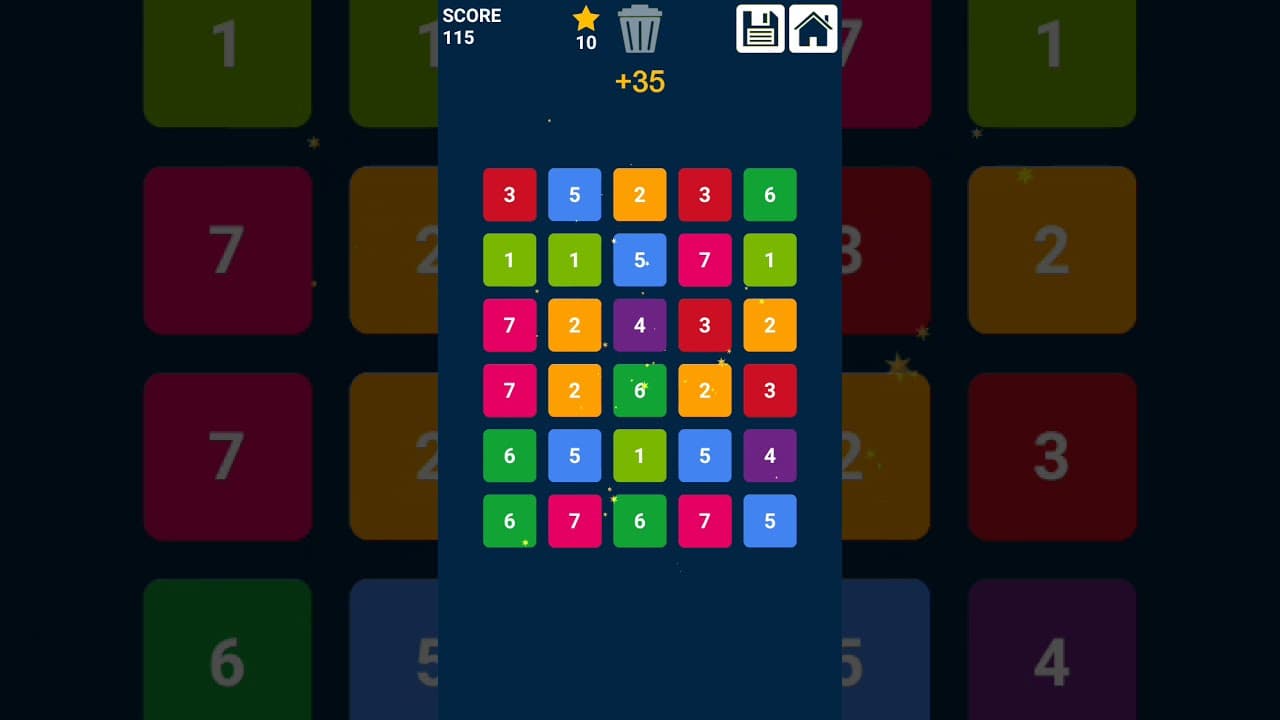
Task: Tap green 6 tile between two orange 2 tiles
Action: [x=640, y=391]
